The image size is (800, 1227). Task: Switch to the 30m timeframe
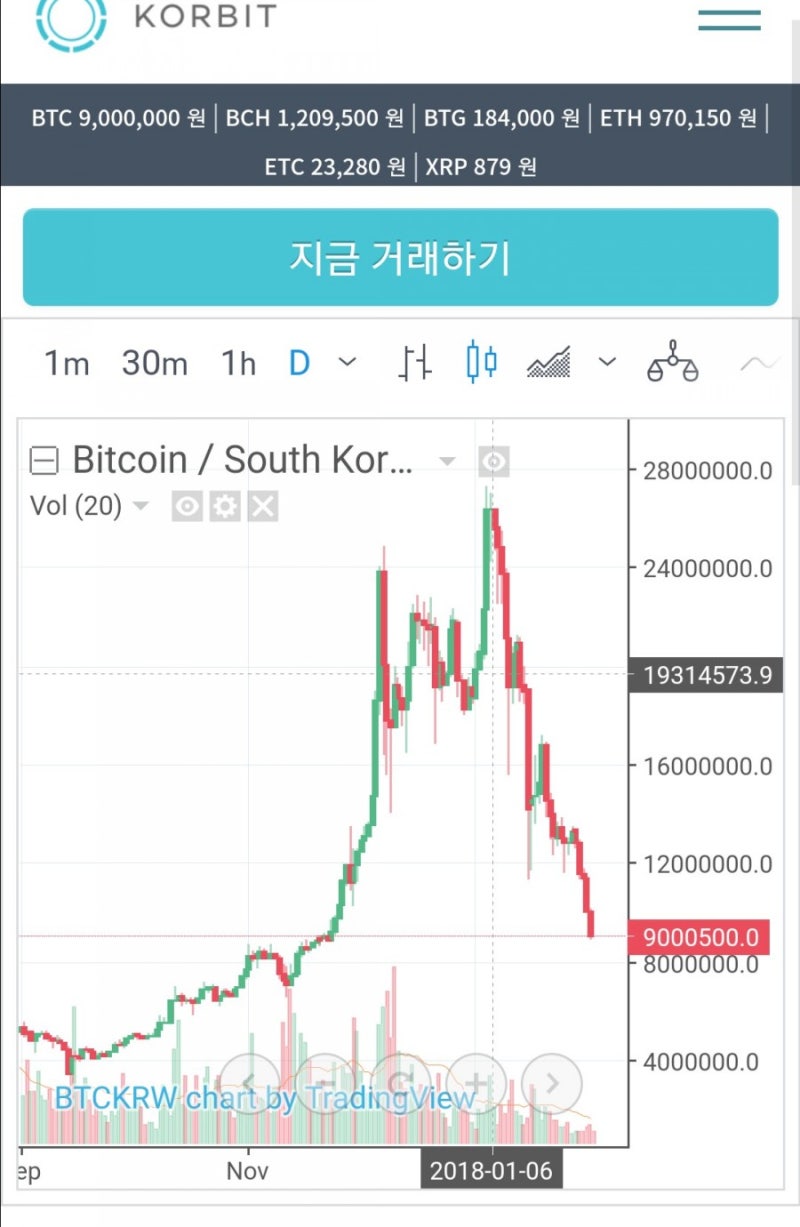[x=155, y=362]
